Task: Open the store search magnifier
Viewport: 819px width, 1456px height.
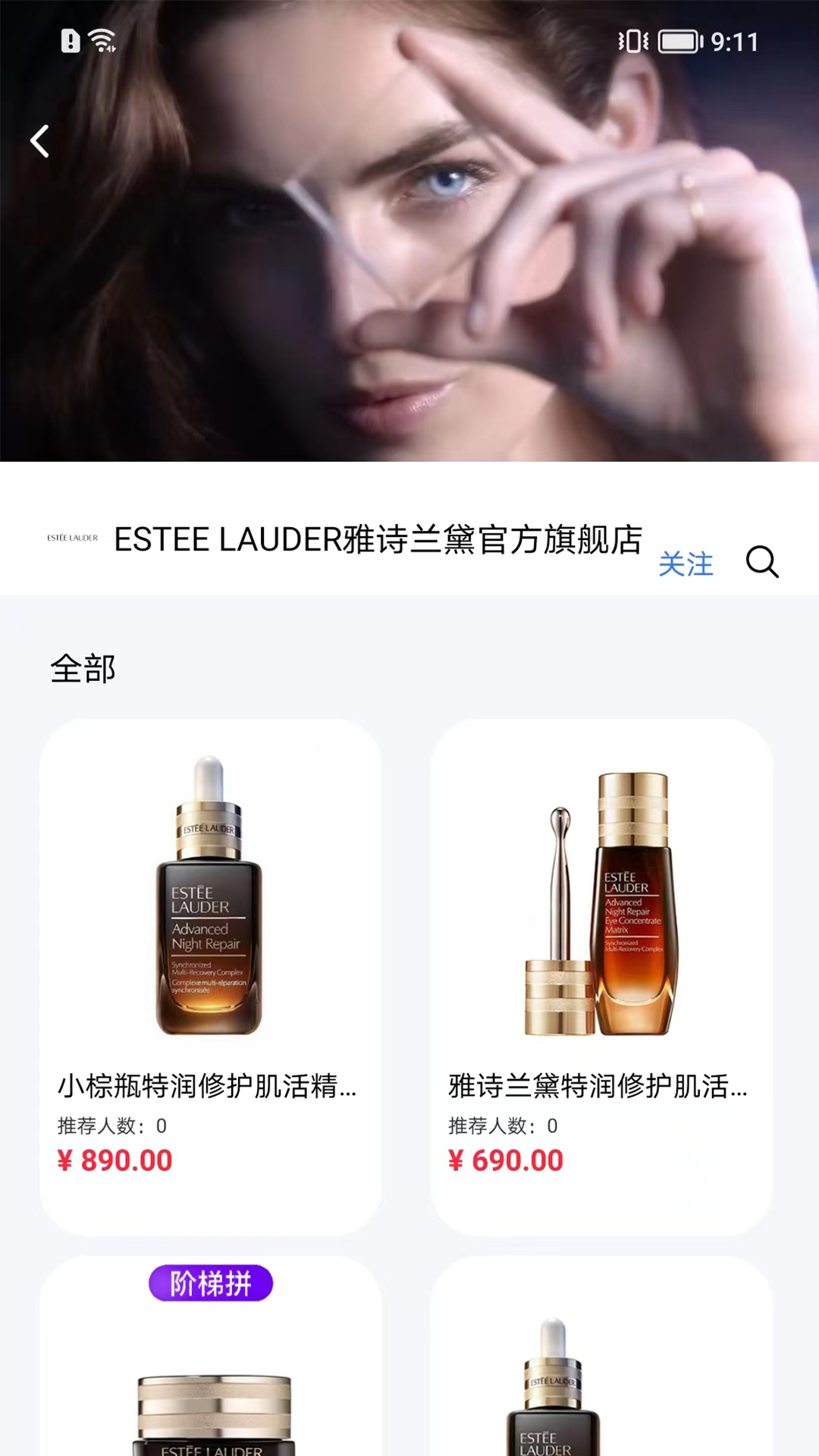Action: [763, 563]
